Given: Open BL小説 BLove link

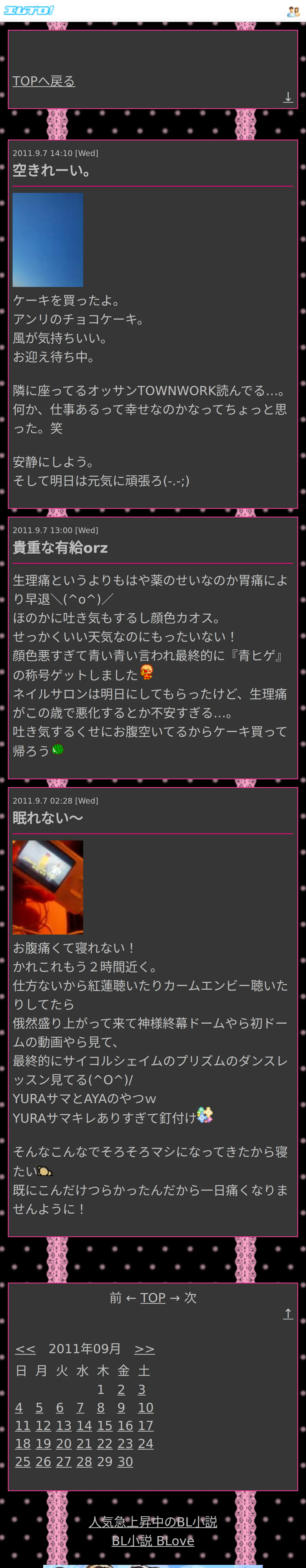Looking at the screenshot, I should [x=153, y=1540].
